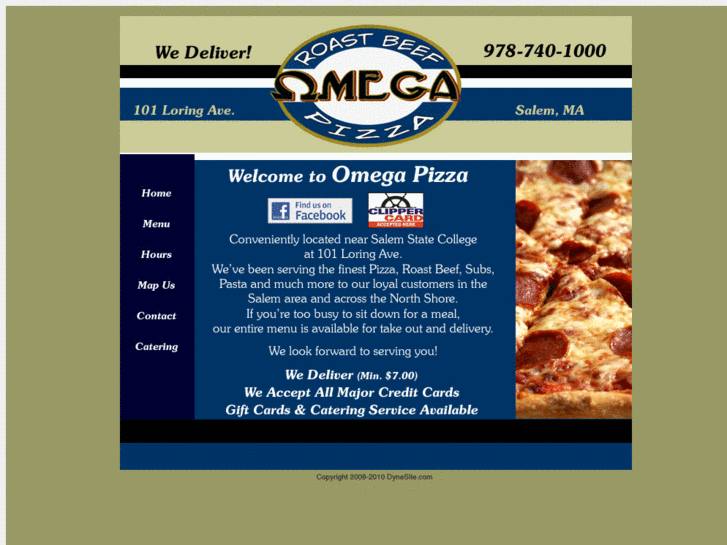The image size is (727, 545).
Task: View the Hours page
Action: click(x=156, y=255)
